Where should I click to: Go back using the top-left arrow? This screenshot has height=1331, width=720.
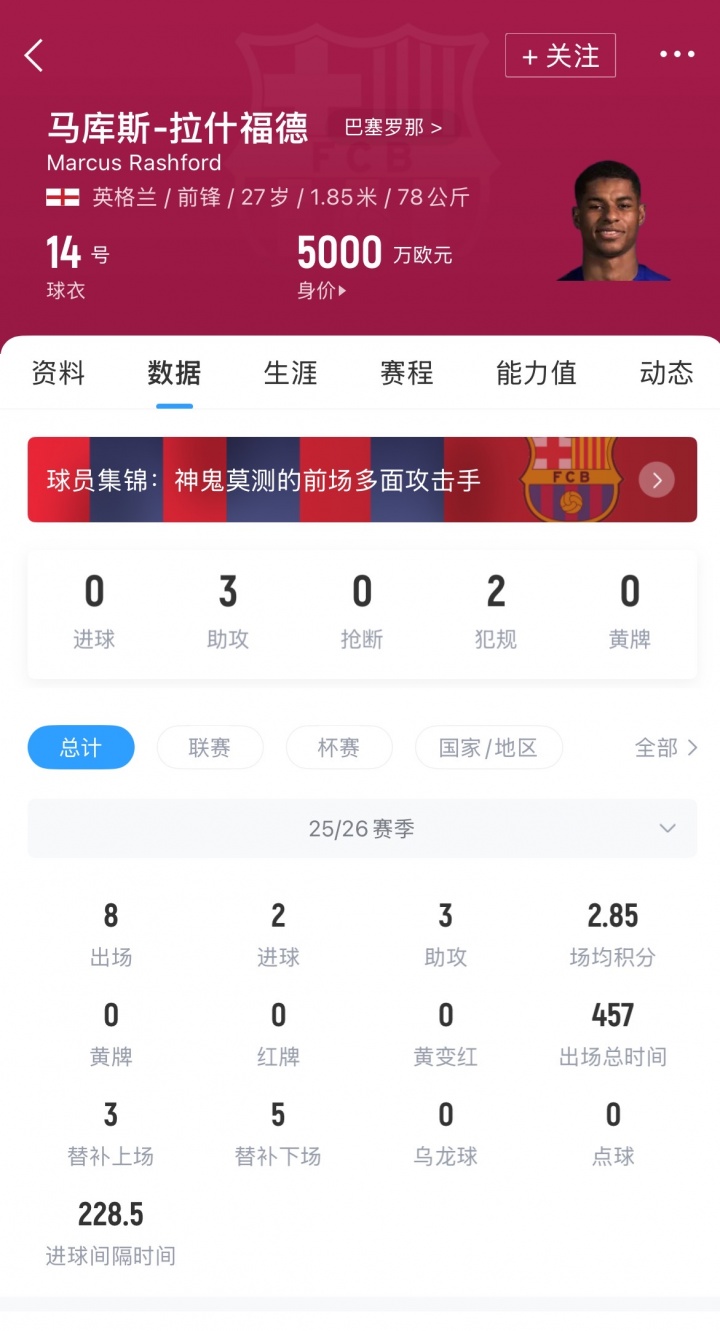(x=34, y=56)
